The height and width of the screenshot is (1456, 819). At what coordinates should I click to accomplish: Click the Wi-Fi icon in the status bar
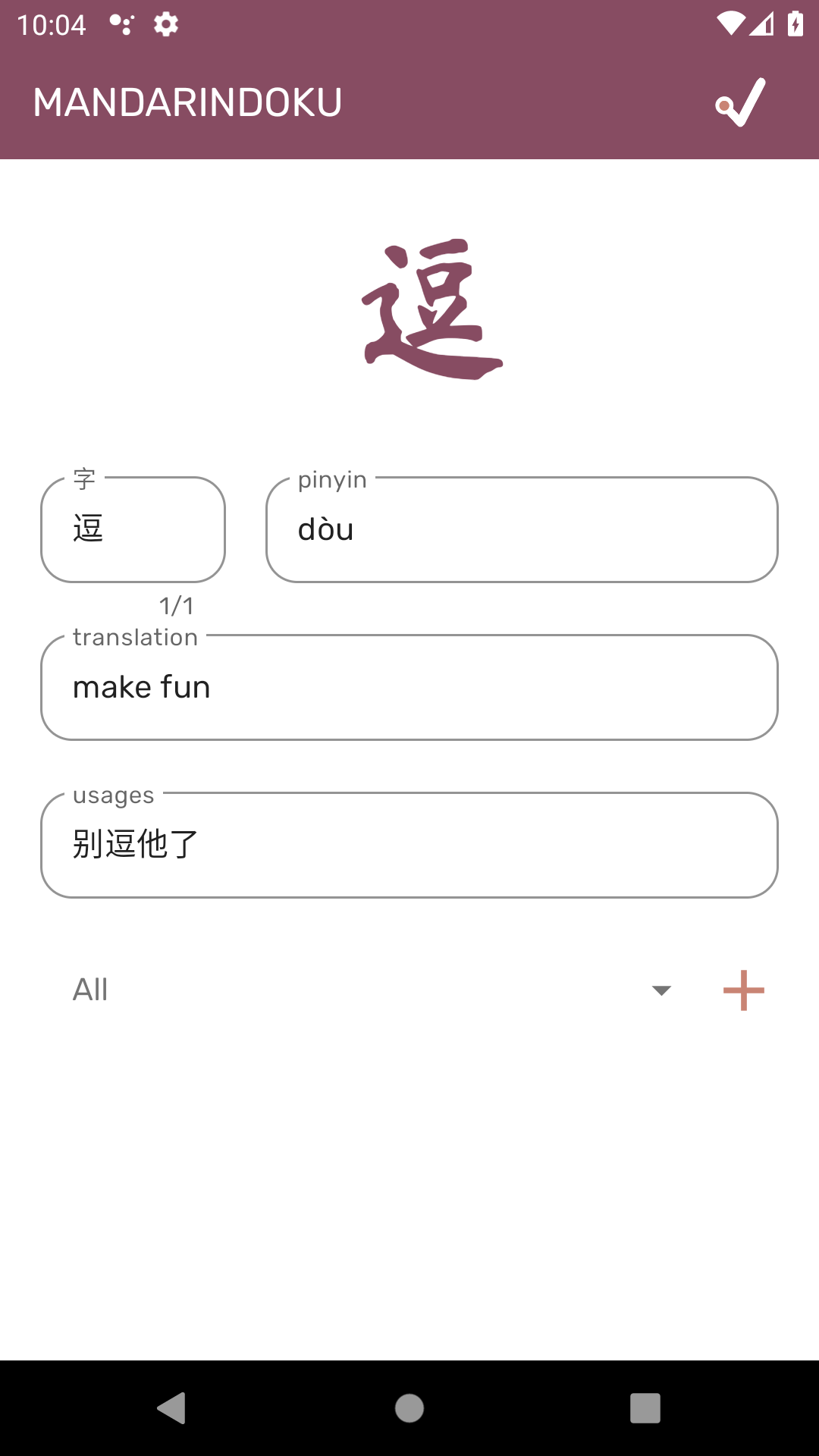730,24
